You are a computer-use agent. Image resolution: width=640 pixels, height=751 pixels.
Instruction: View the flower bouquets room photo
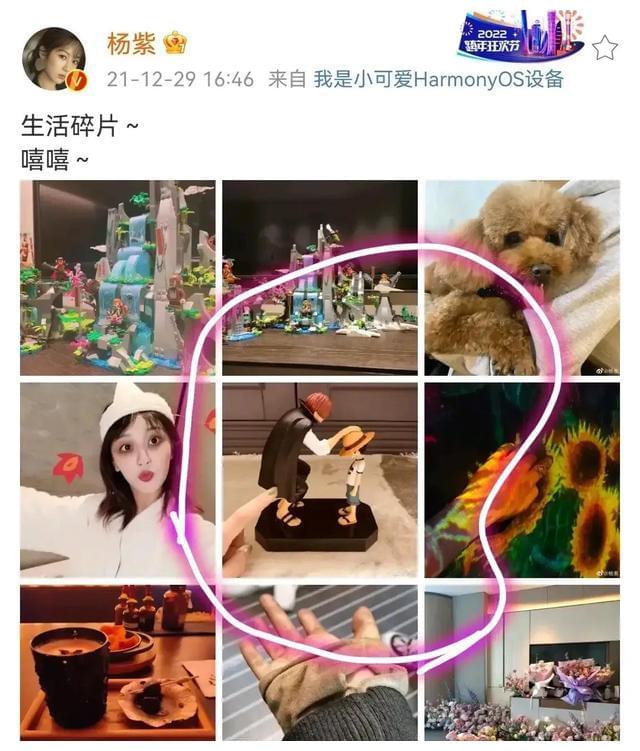521,663
